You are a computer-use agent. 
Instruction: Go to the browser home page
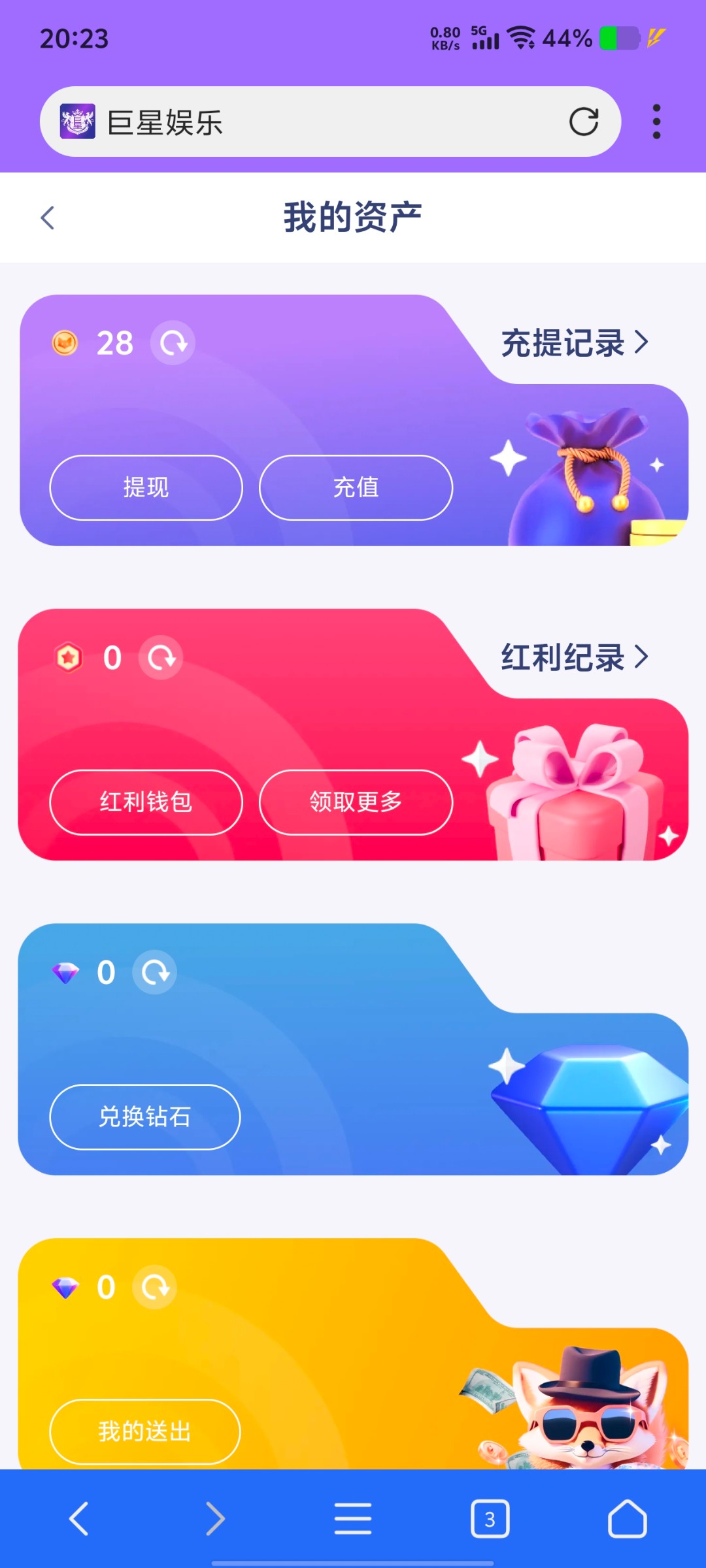[627, 1519]
